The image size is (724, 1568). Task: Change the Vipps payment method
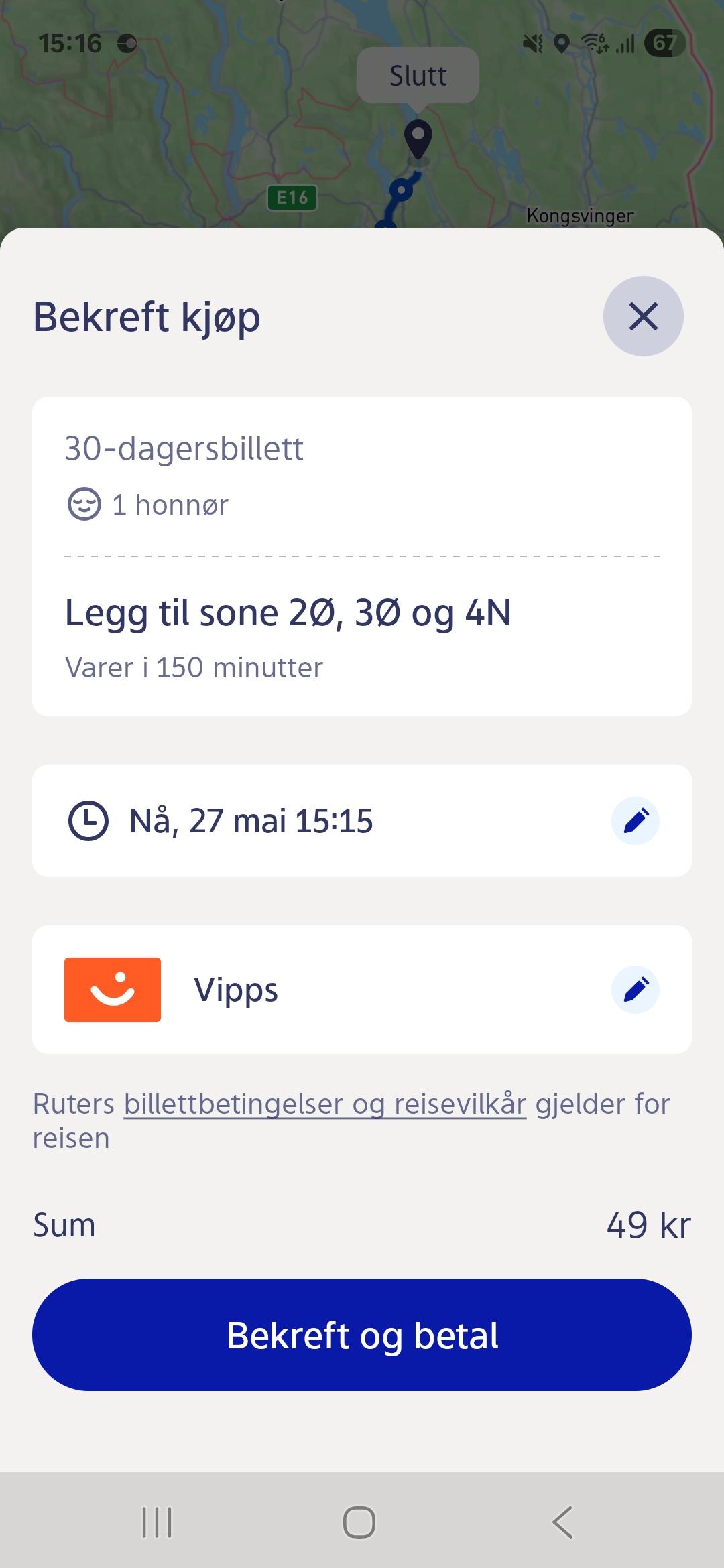635,990
